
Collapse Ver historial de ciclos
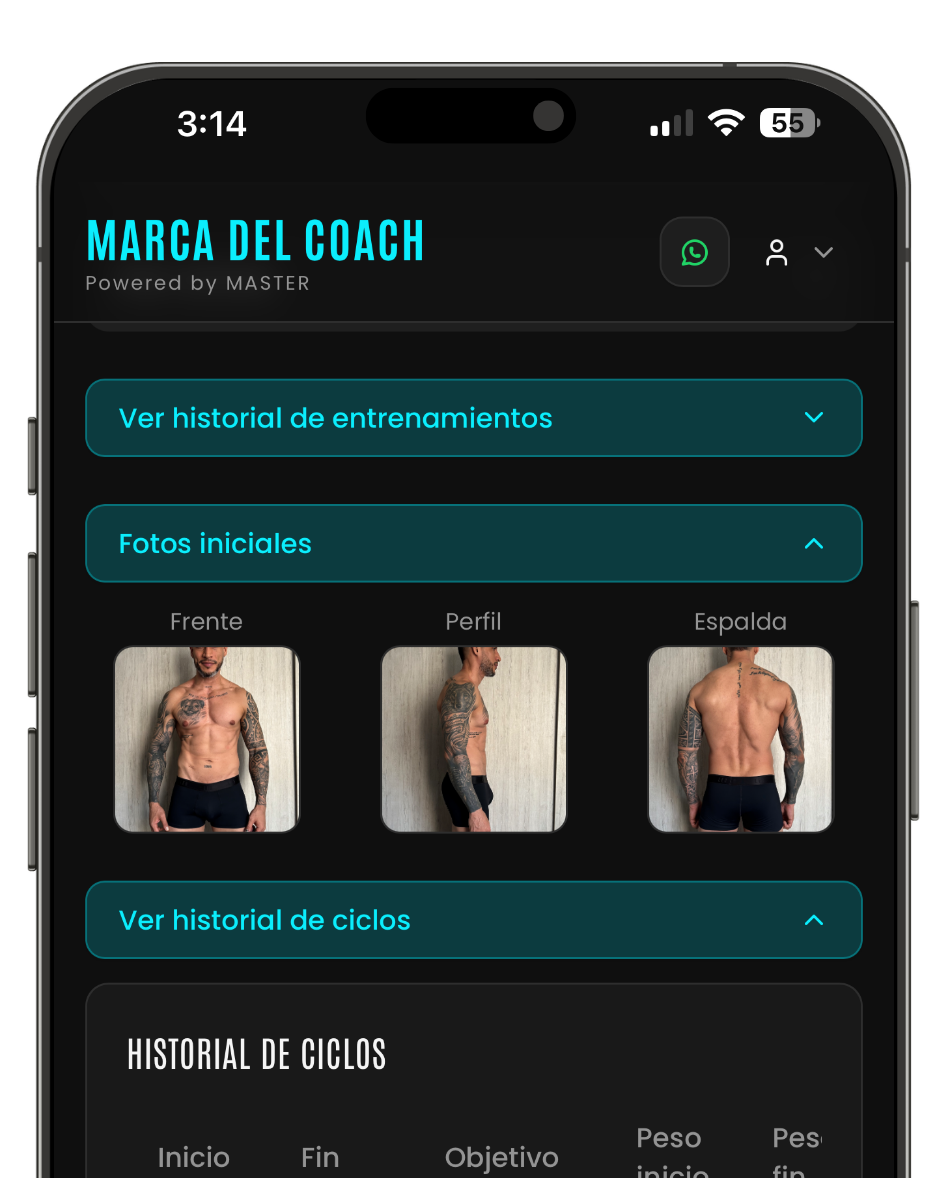[473, 920]
